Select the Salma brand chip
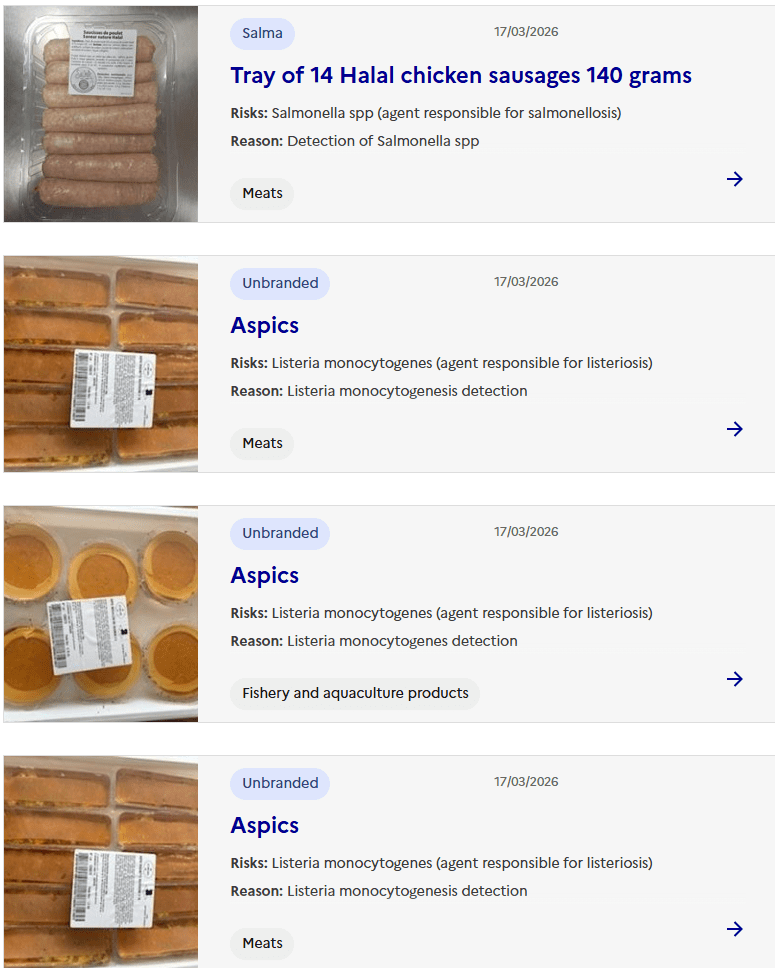The width and height of the screenshot is (775, 968). (x=262, y=33)
